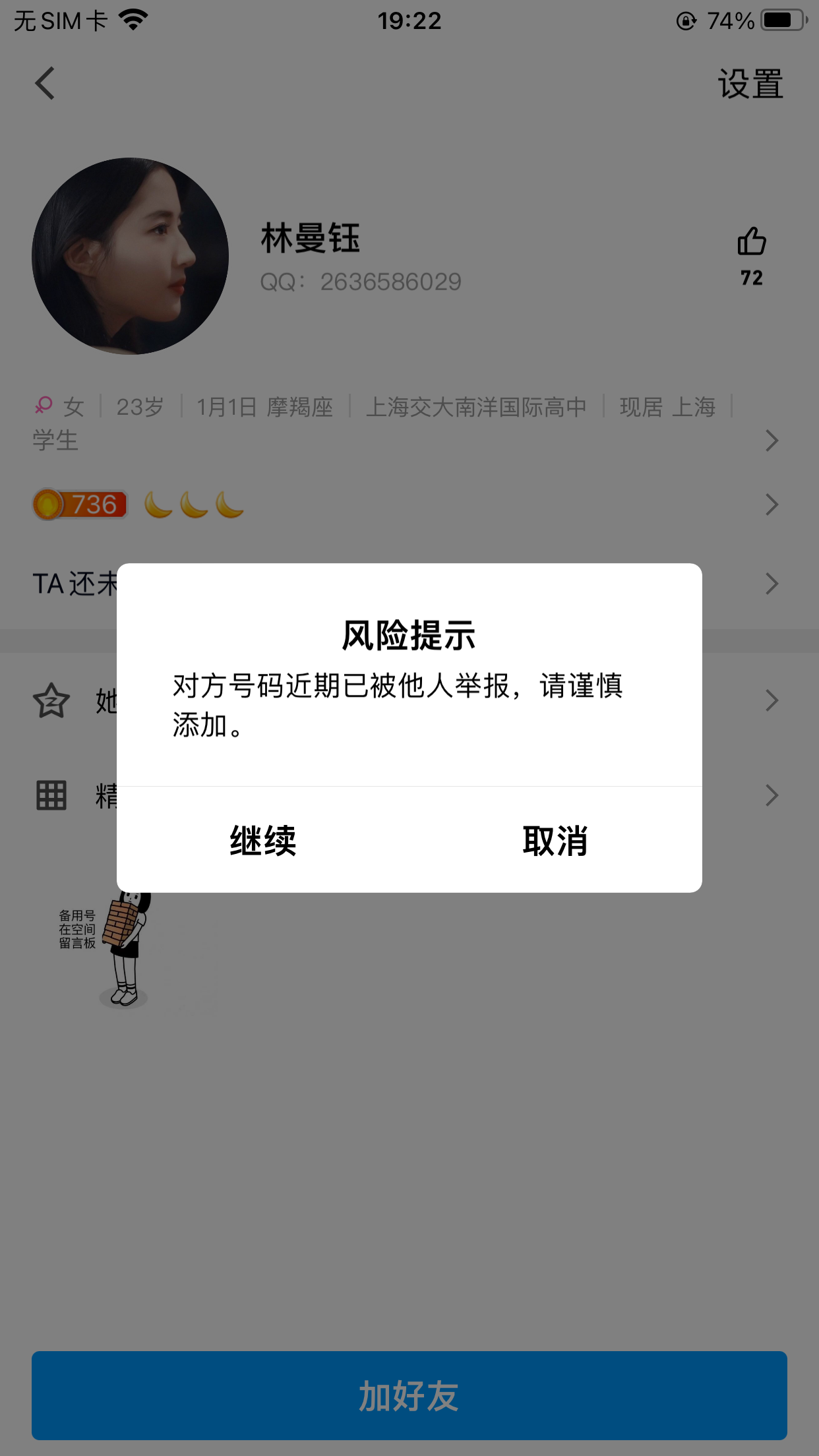
Task: Tap 继续 to continue adding
Action: click(263, 841)
